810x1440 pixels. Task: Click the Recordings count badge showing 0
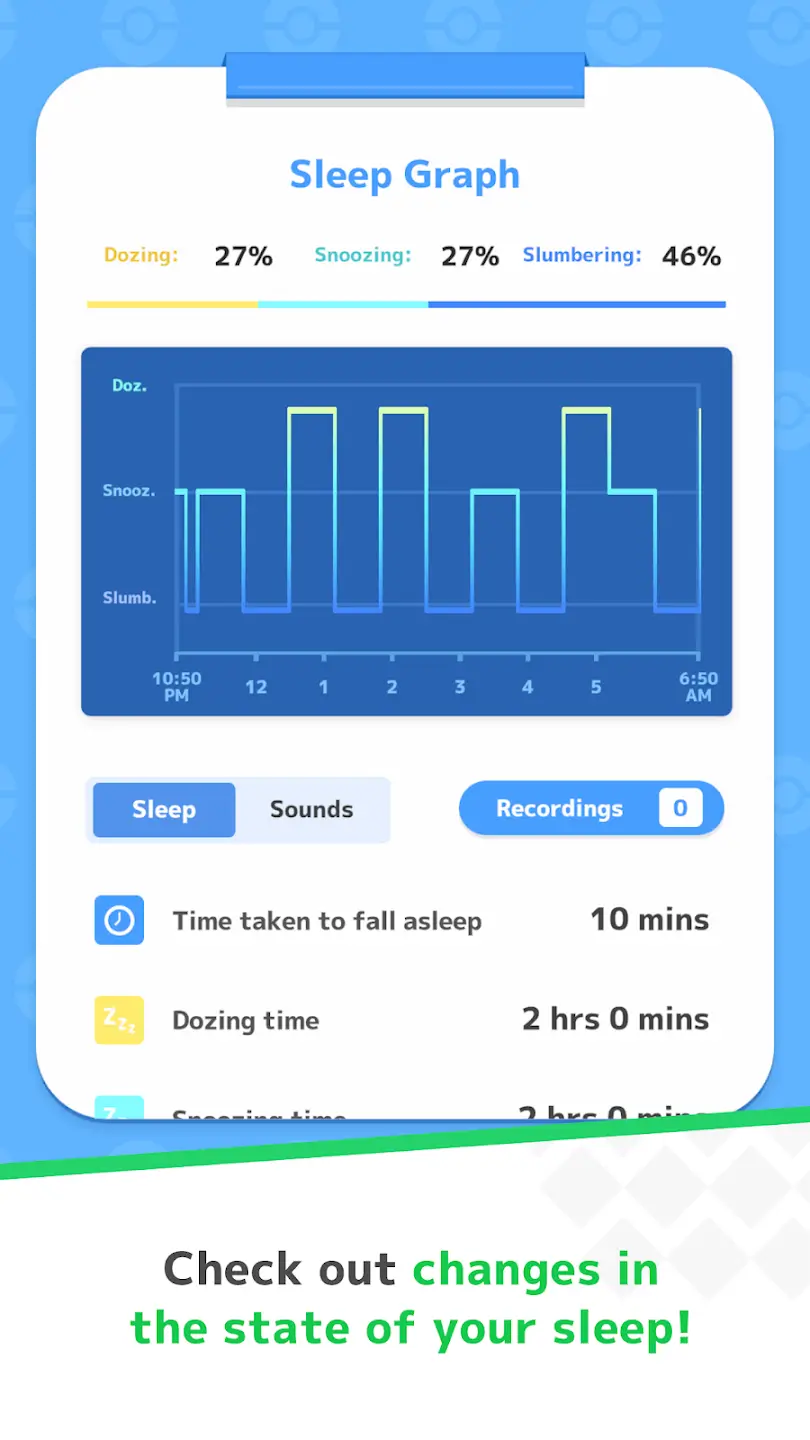[680, 808]
